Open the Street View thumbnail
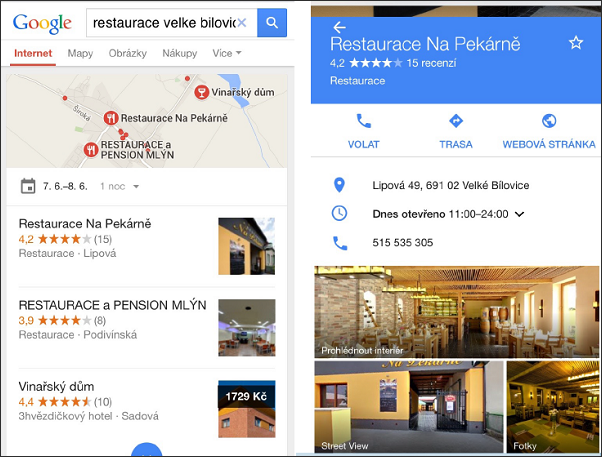The image size is (602, 457). tap(408, 407)
